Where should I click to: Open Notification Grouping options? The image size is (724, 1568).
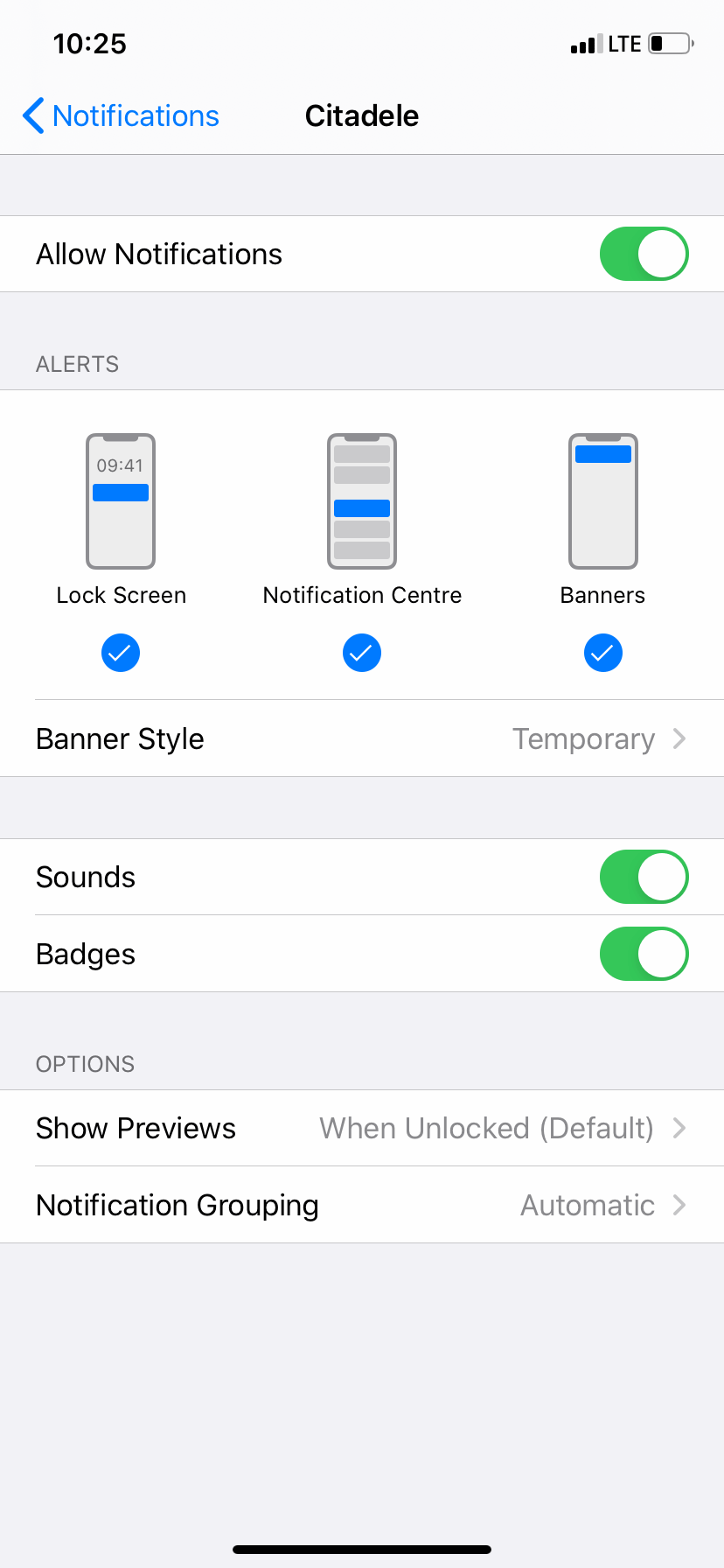click(x=362, y=1205)
